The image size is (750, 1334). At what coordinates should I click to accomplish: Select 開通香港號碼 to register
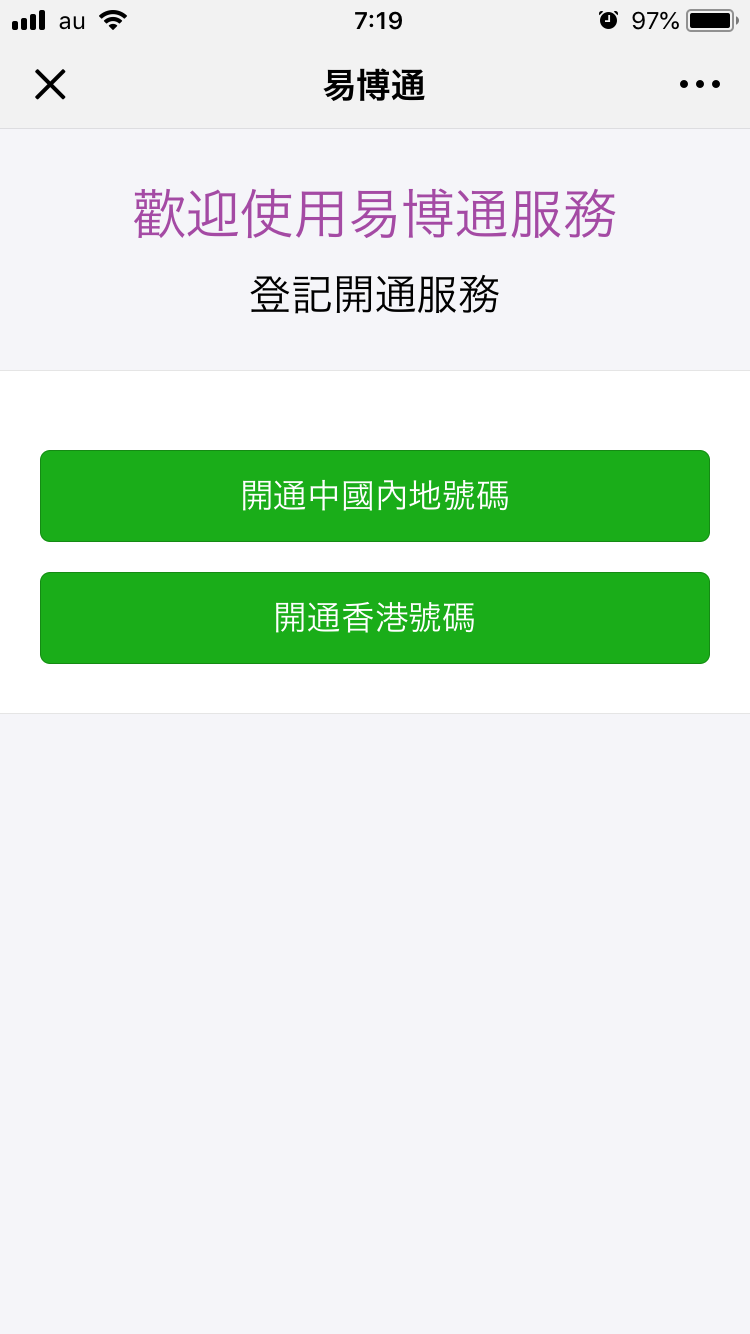pyautogui.click(x=375, y=618)
